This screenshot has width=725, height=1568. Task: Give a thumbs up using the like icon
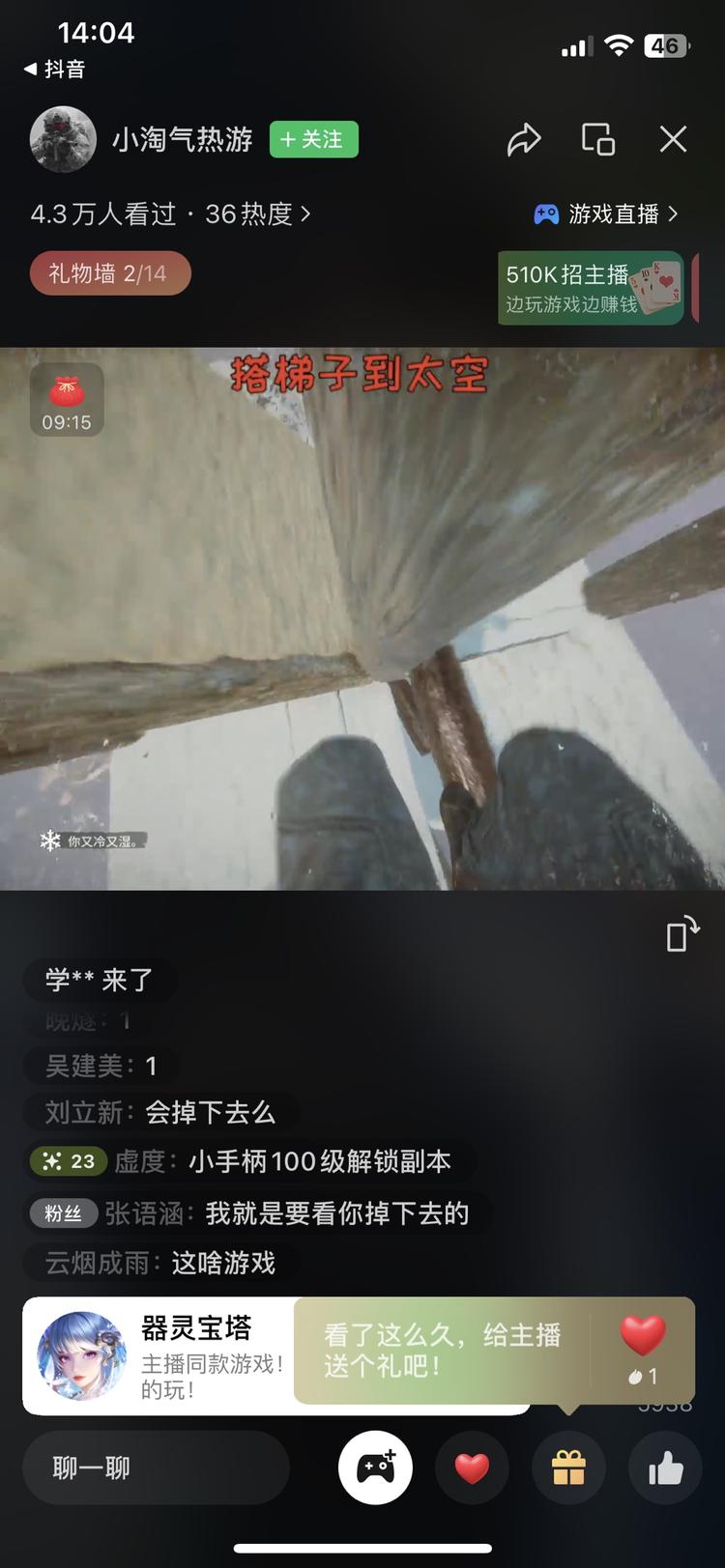pos(665,1467)
